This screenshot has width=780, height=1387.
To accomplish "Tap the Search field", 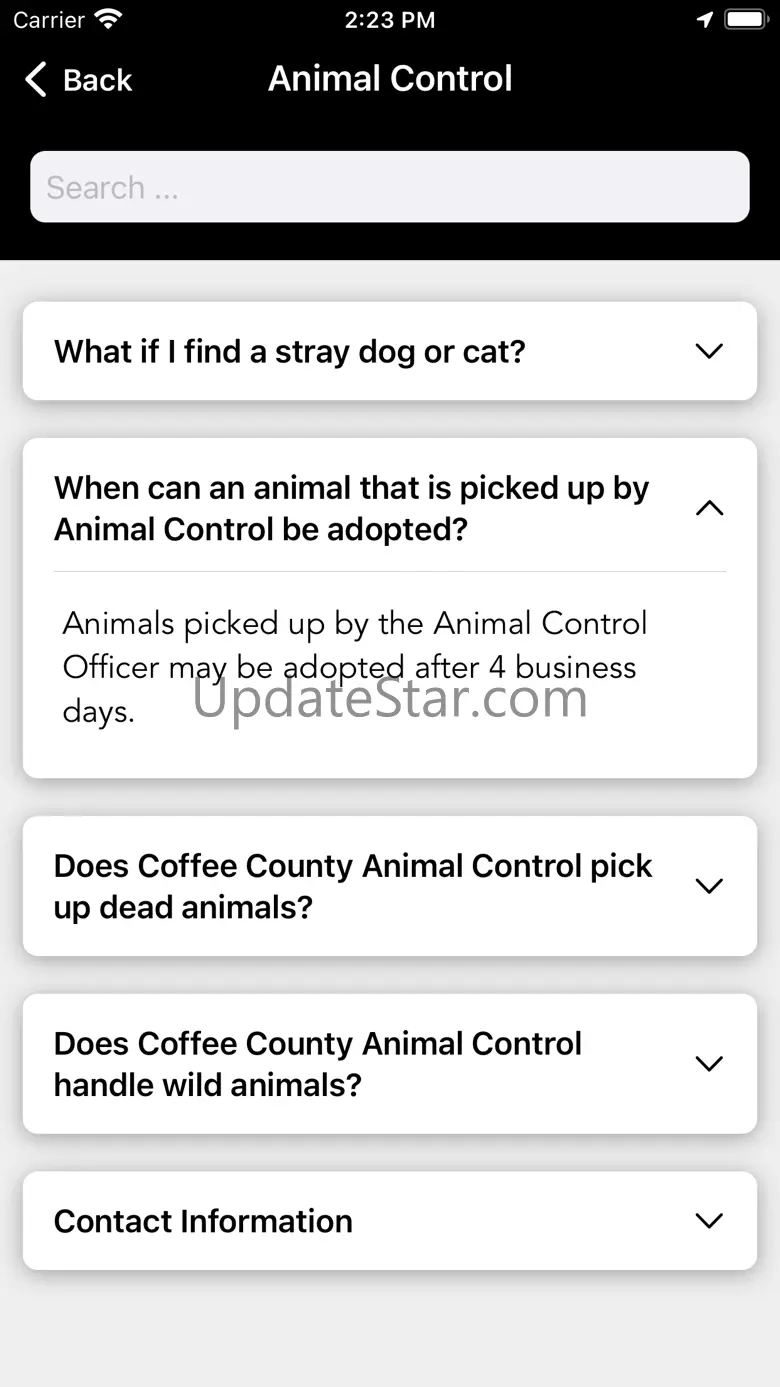I will tap(390, 187).
